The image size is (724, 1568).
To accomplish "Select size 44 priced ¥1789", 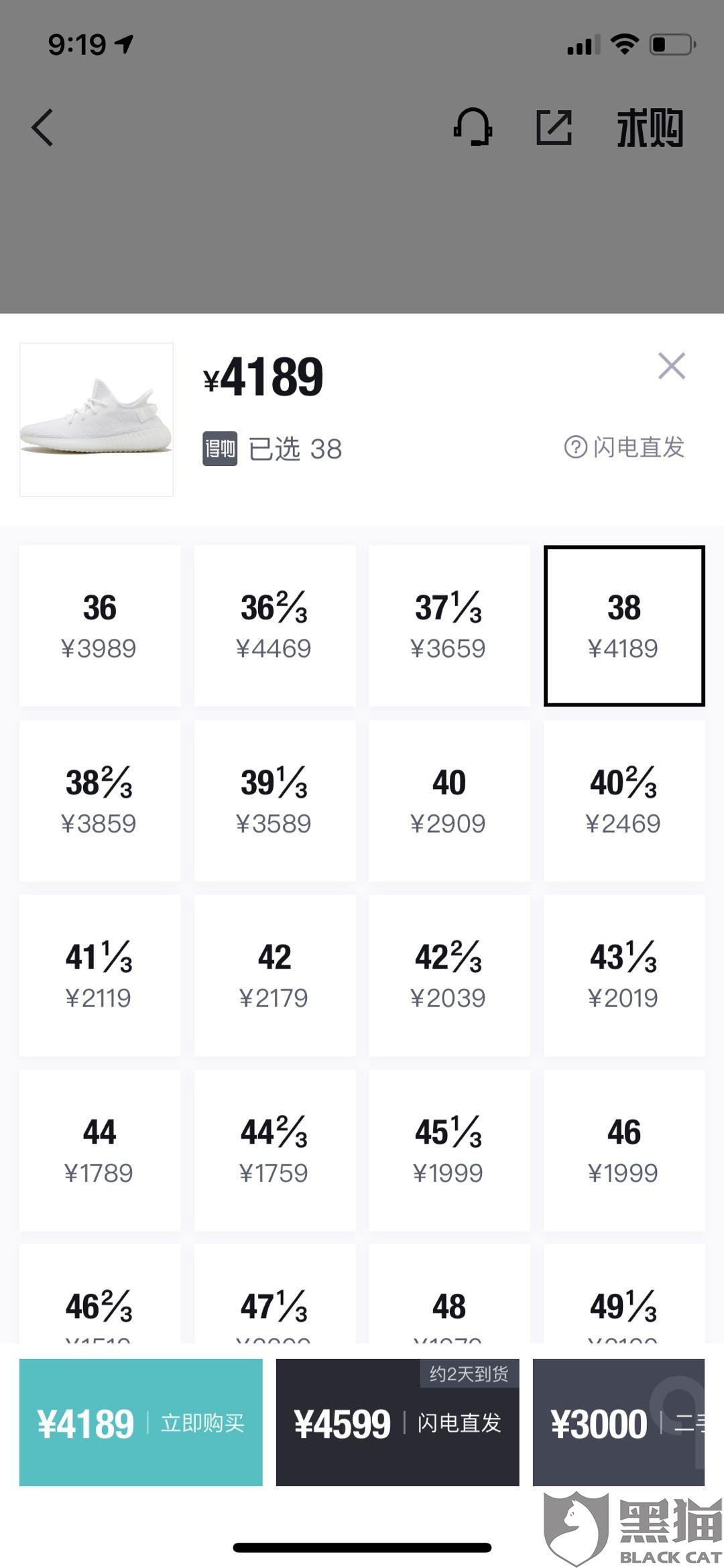I will pos(100,1150).
